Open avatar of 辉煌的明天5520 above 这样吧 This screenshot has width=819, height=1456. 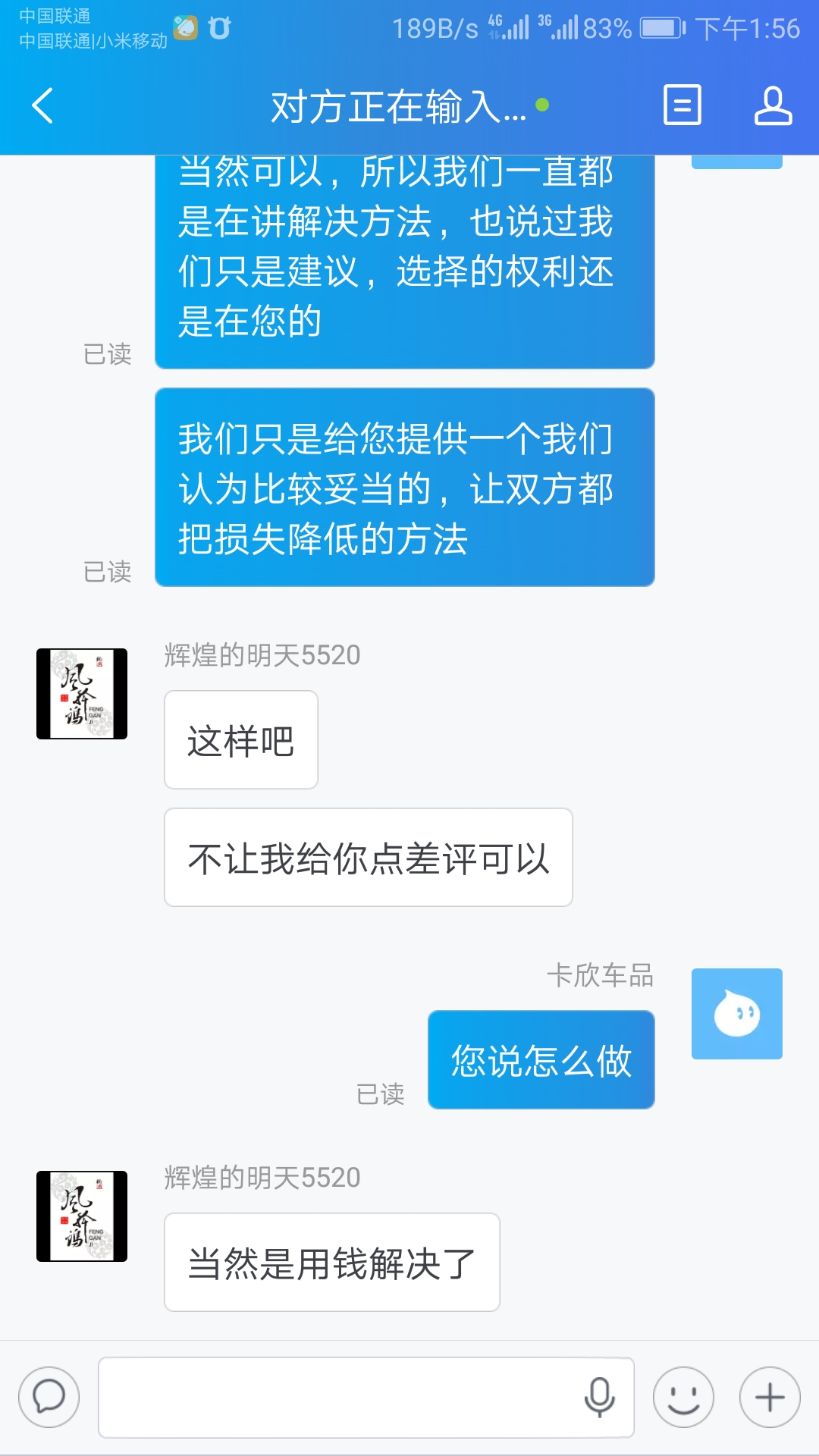pyautogui.click(x=82, y=694)
